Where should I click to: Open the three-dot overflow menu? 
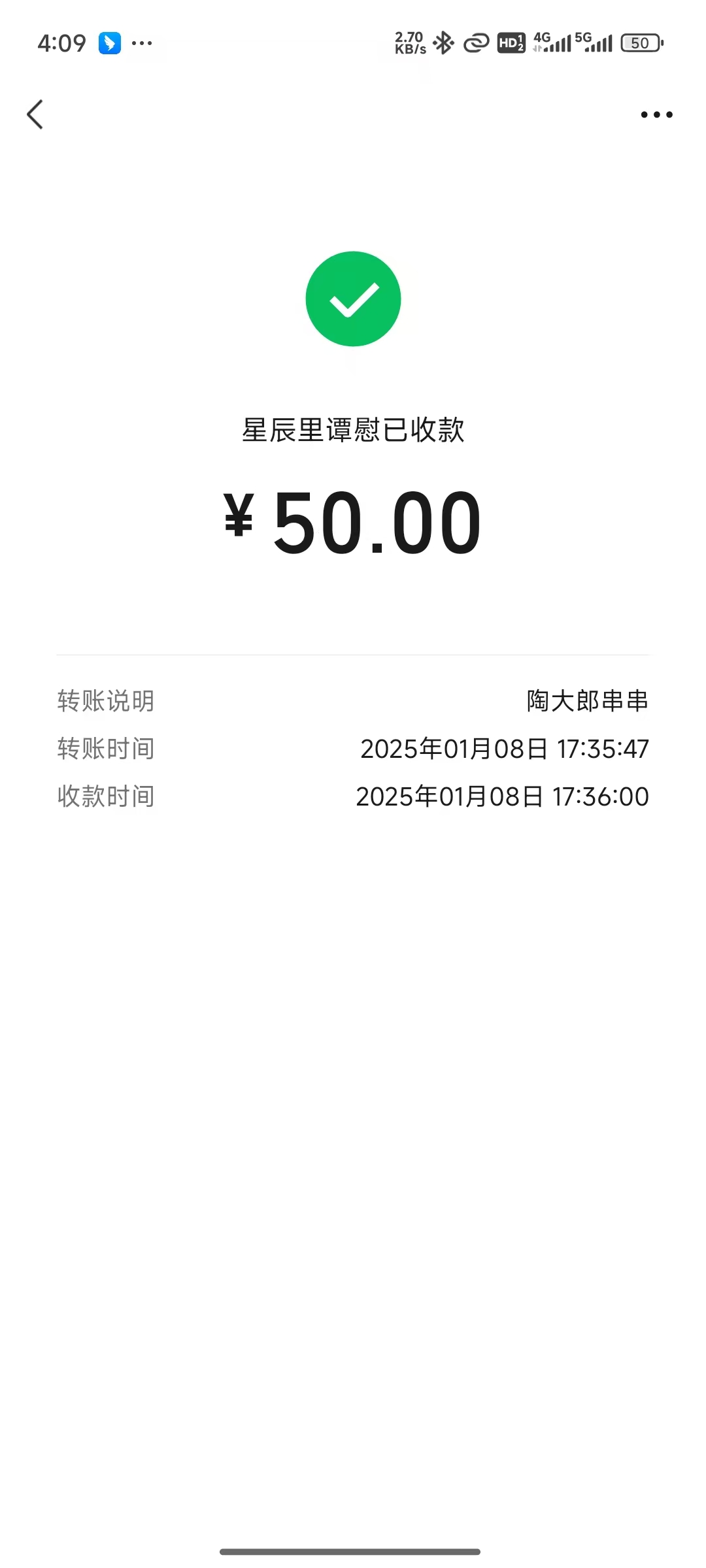pos(656,114)
